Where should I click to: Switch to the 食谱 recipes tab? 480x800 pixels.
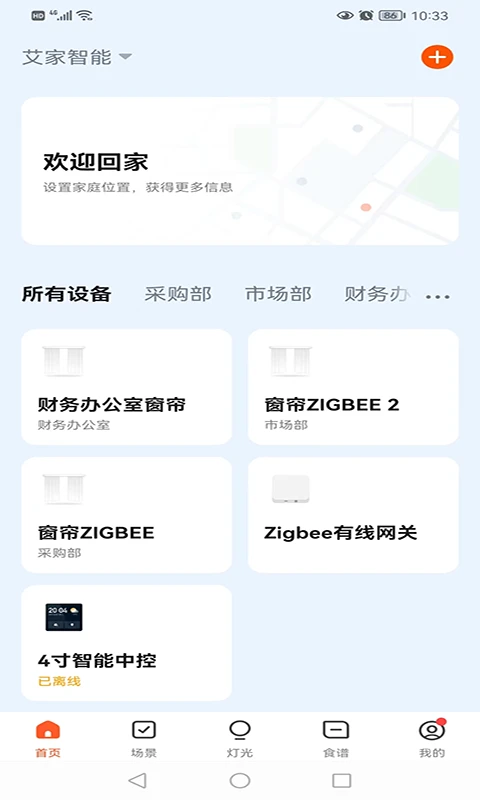(x=336, y=739)
